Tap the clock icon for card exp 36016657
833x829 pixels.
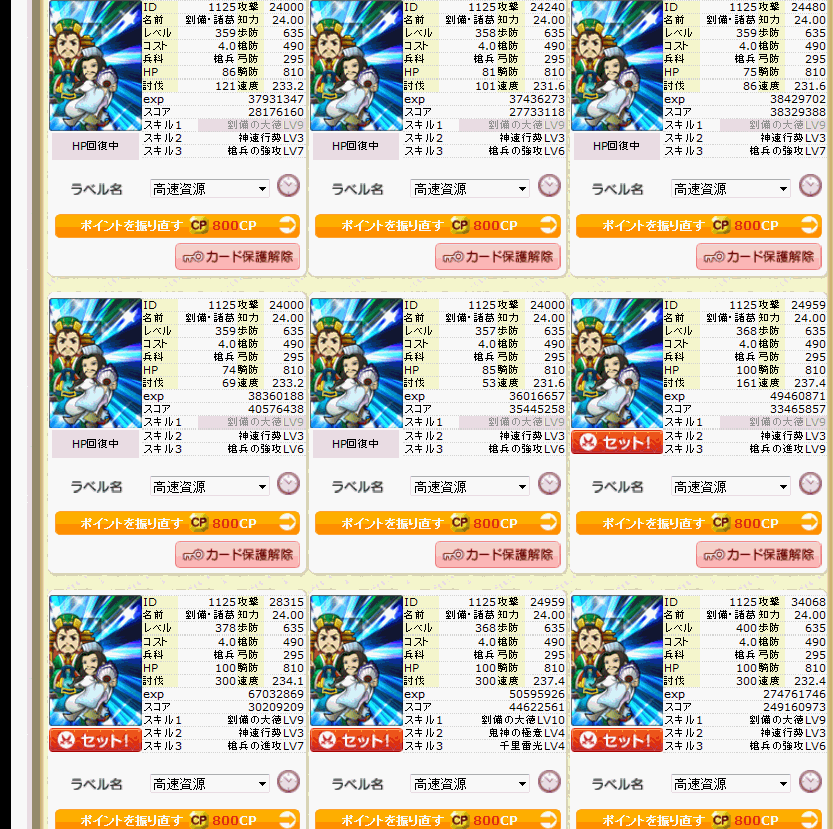click(548, 484)
